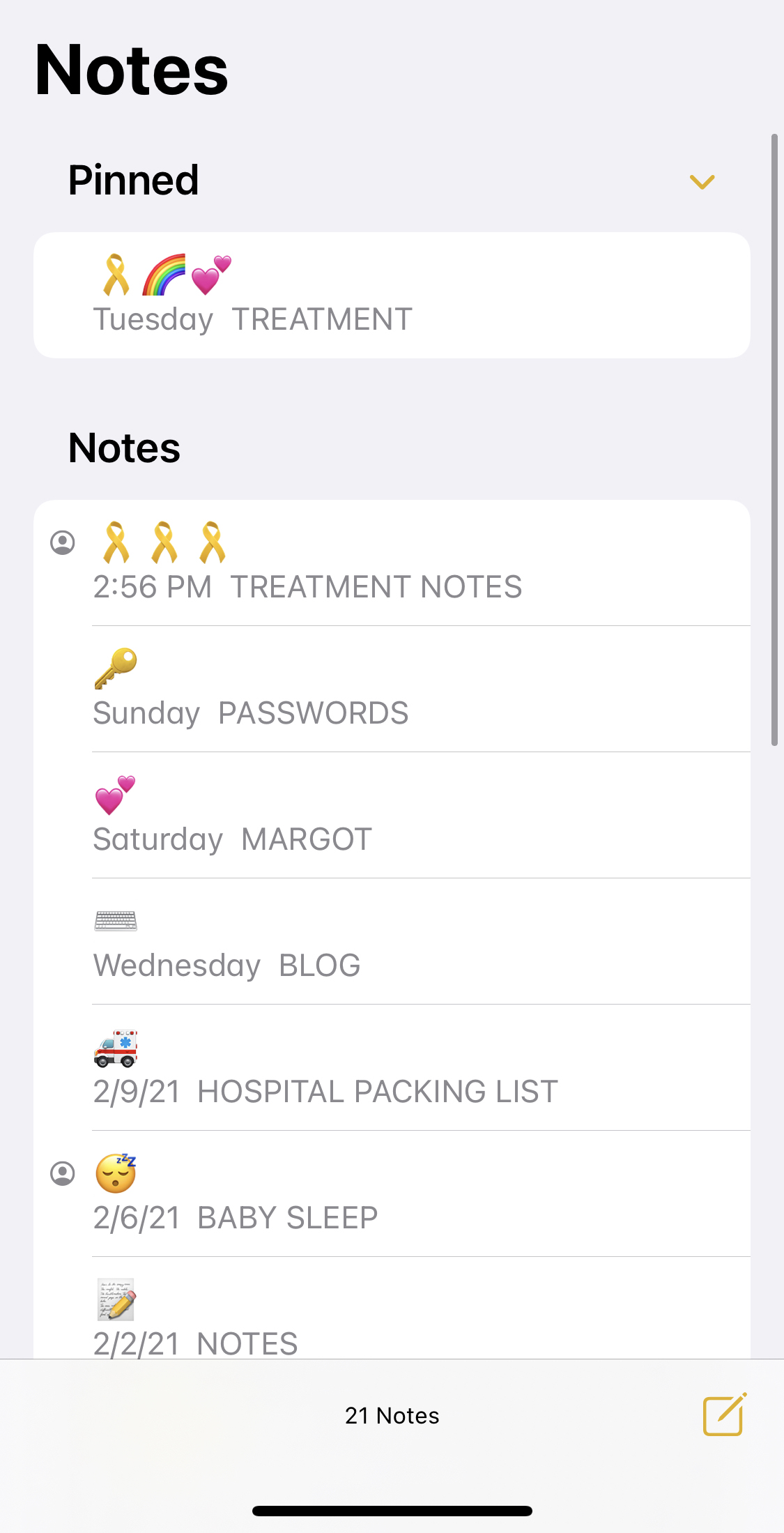This screenshot has height=1533, width=784.
Task: Open the MARGOT note
Action: [392, 816]
